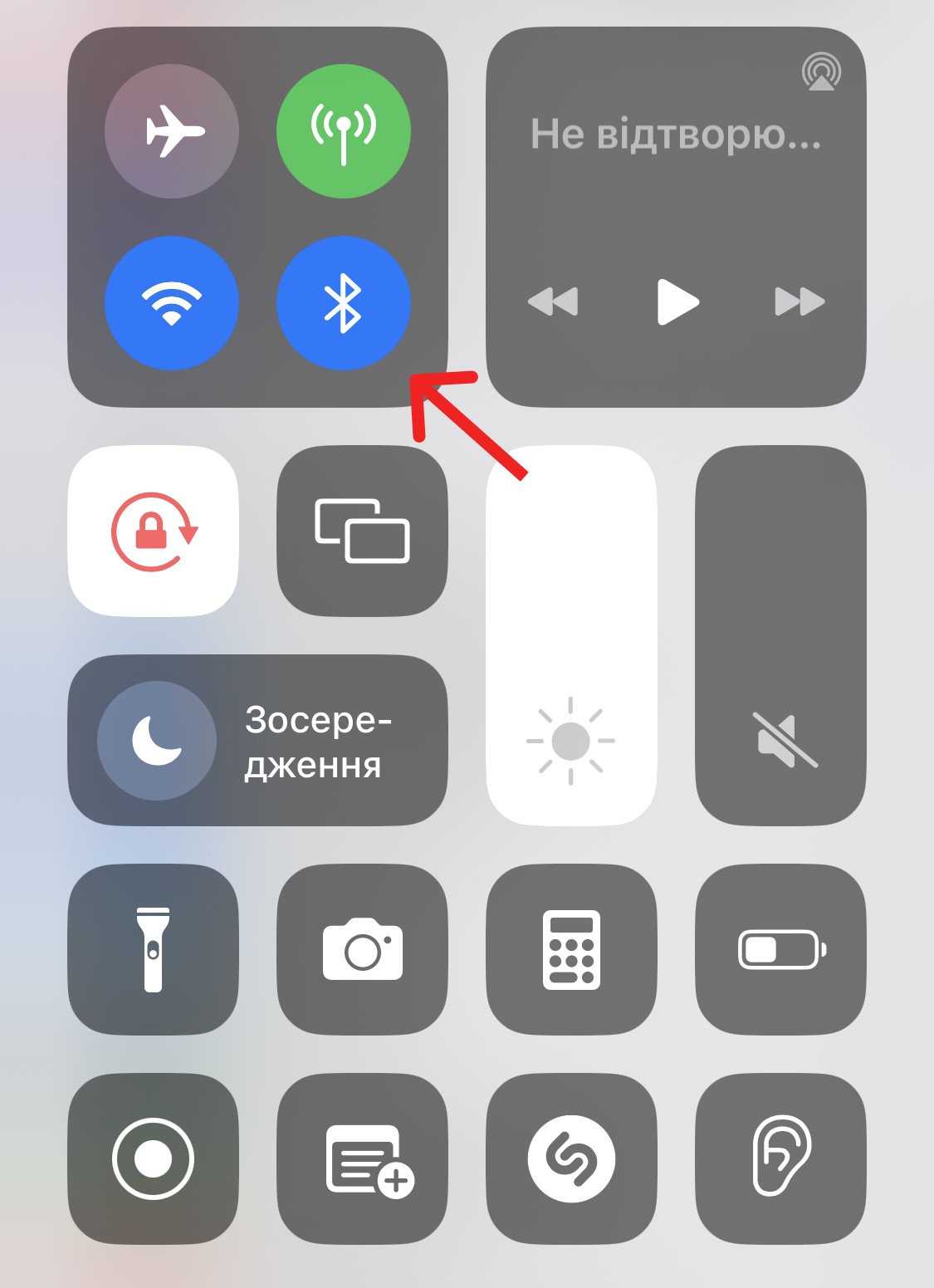Identify music with Shazam
The image size is (934, 1288).
click(571, 1158)
